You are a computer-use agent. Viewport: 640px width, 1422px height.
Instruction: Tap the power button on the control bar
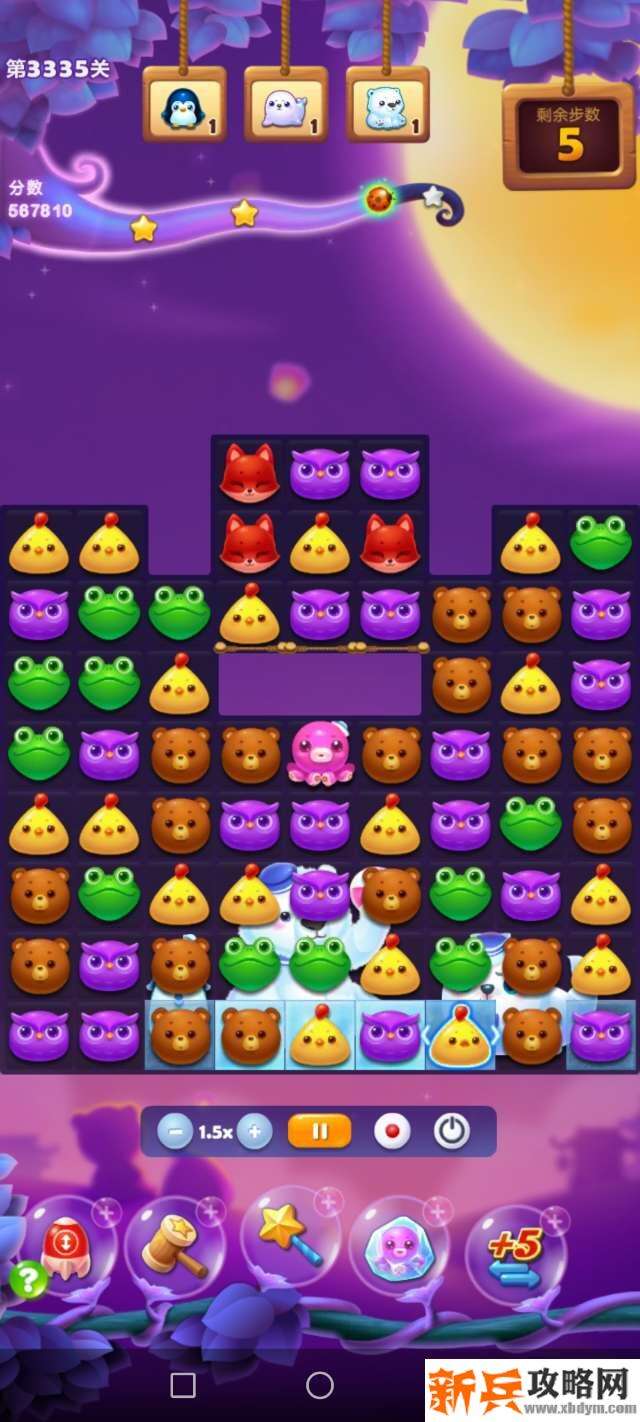[452, 1132]
